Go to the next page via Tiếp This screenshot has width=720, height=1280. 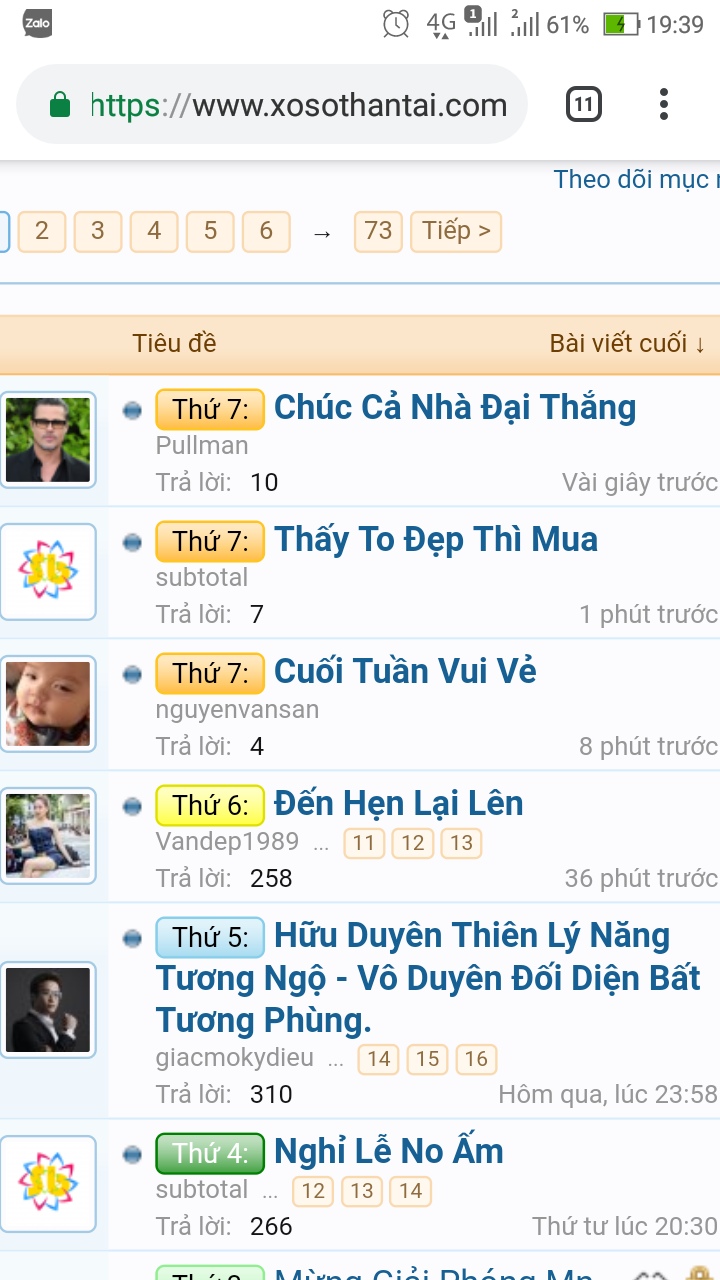[x=456, y=231]
